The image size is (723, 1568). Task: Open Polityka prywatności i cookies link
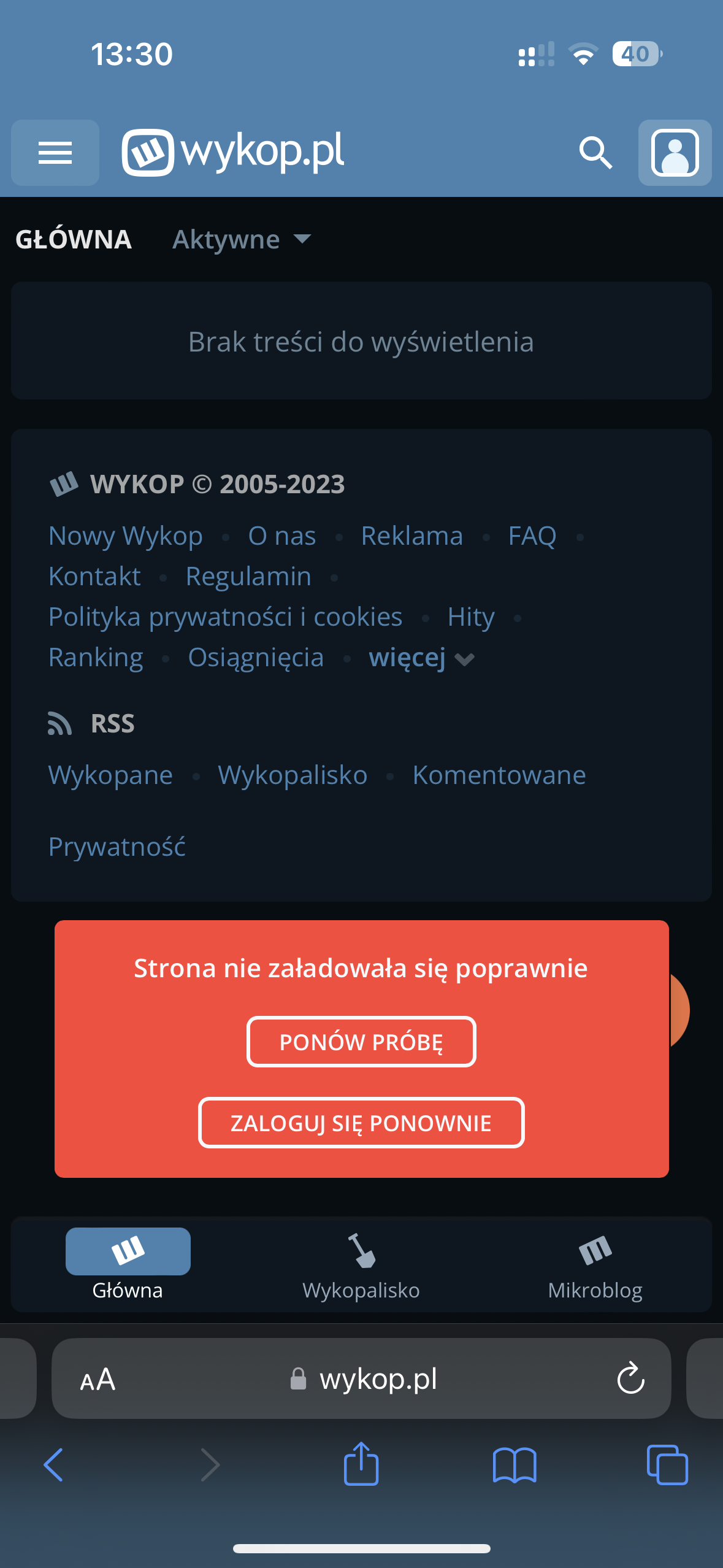(225, 617)
